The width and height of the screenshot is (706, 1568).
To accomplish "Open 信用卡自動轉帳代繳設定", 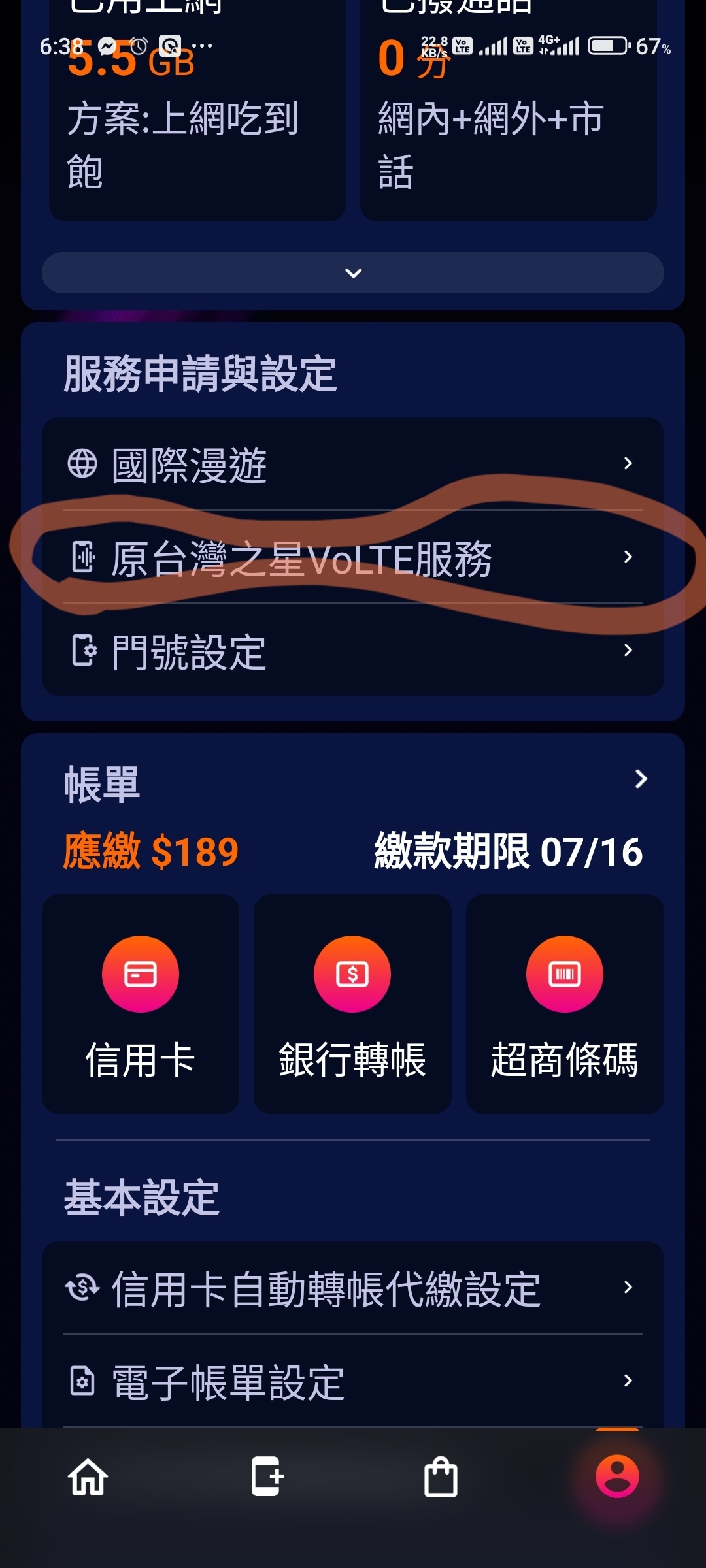I will pos(353,1288).
